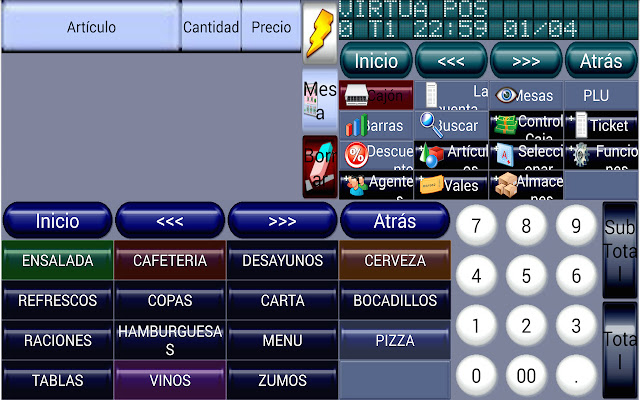
Task: Tap the double zero key
Action: point(526,377)
